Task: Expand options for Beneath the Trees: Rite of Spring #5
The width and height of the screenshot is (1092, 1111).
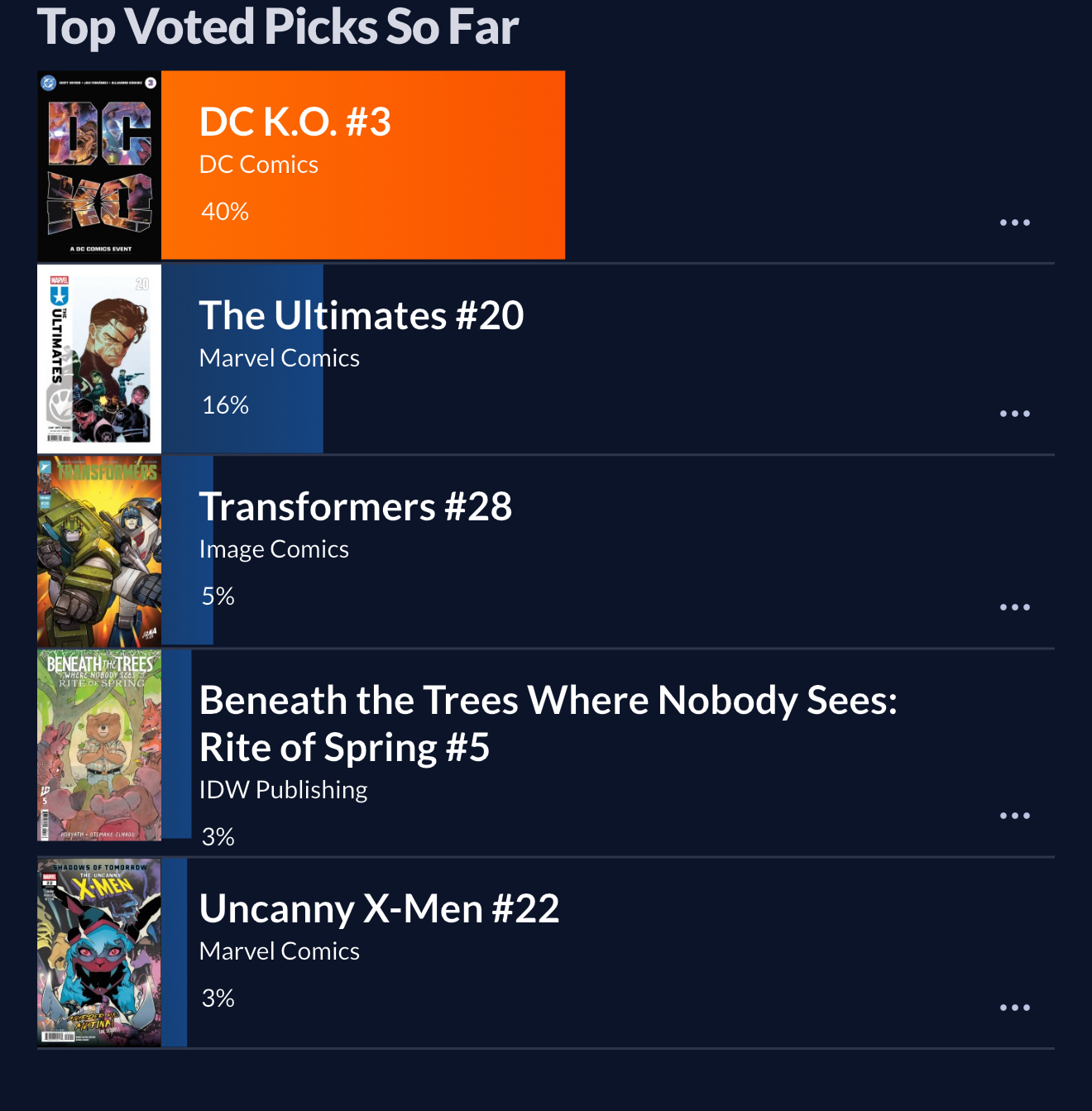Action: click(1014, 816)
